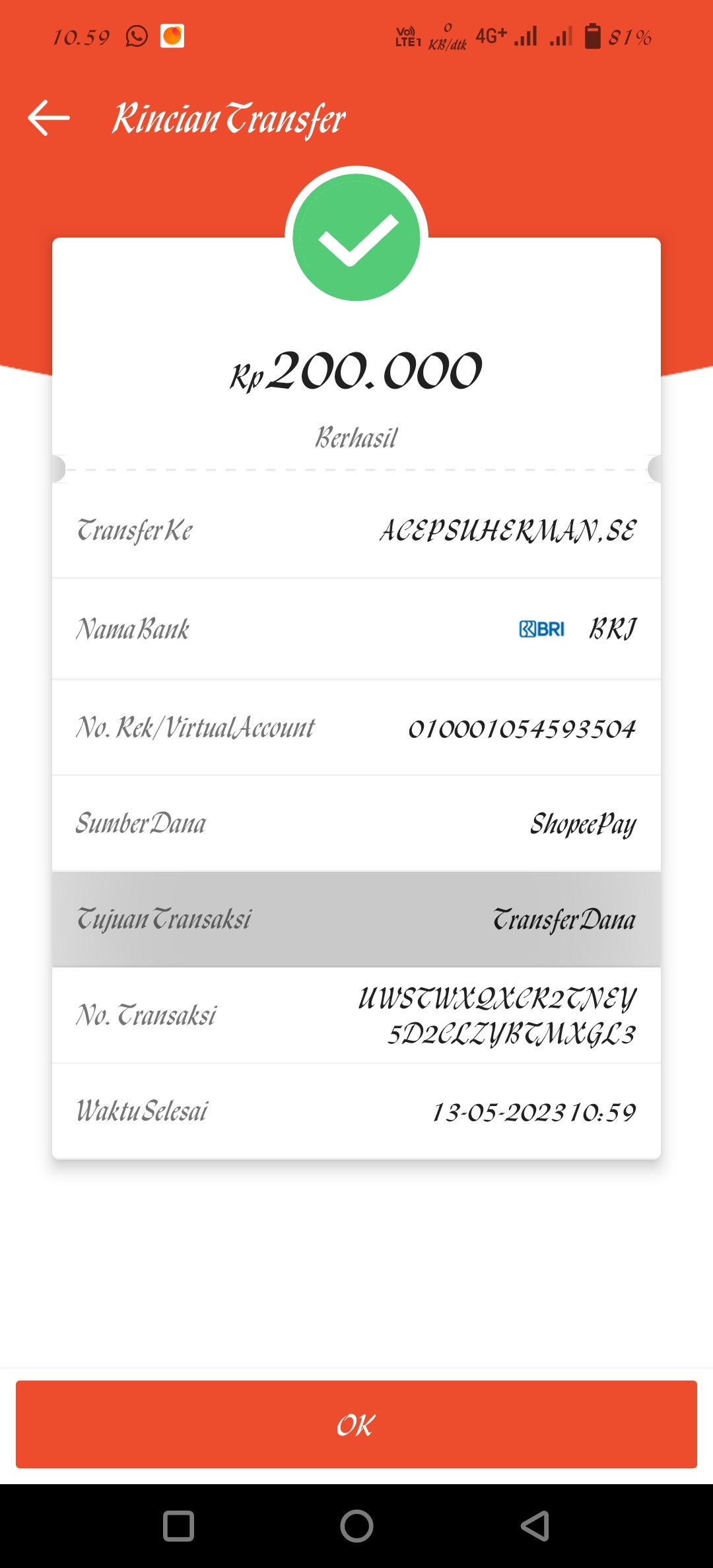
Task: Go back using the header arrow
Action: point(49,118)
